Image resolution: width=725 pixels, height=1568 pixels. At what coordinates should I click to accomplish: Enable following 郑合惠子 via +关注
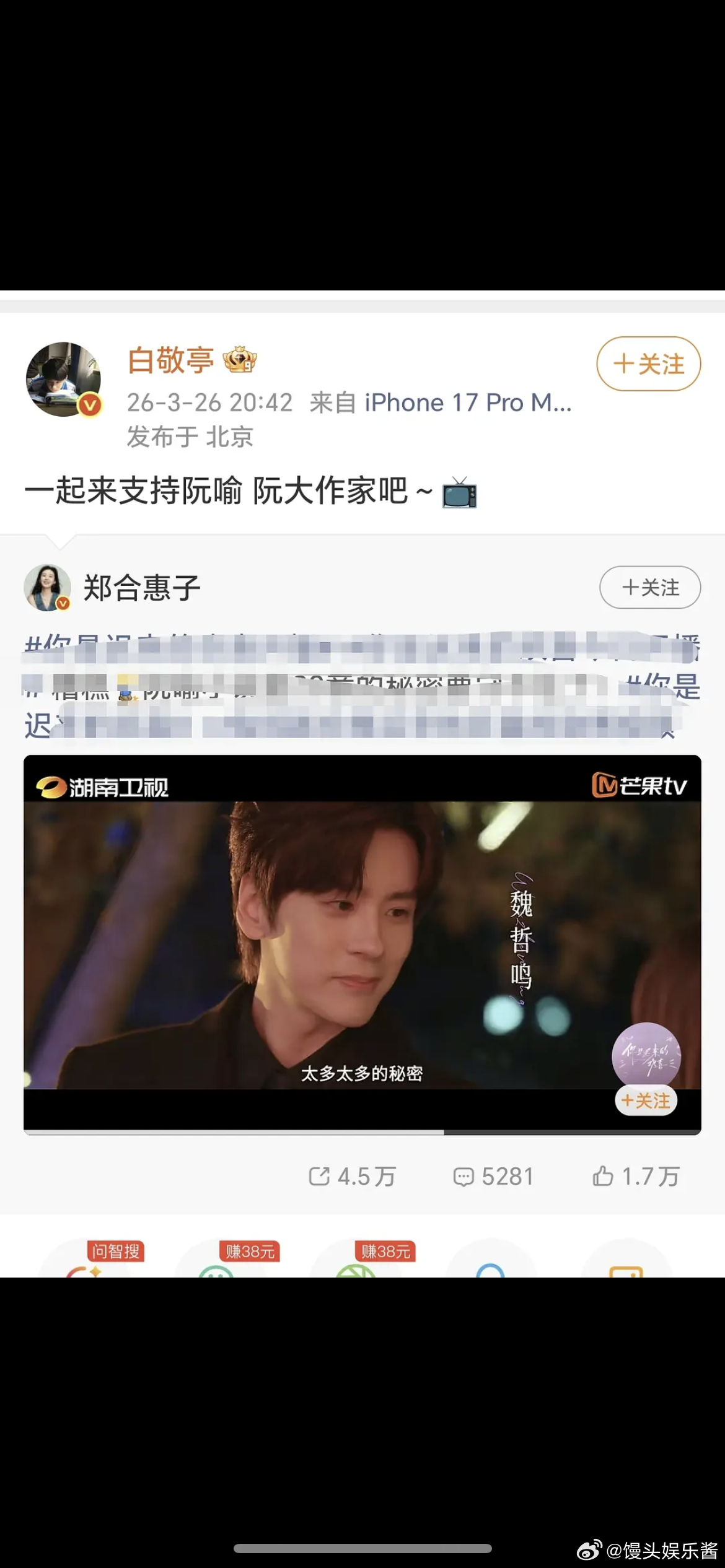[x=649, y=588]
